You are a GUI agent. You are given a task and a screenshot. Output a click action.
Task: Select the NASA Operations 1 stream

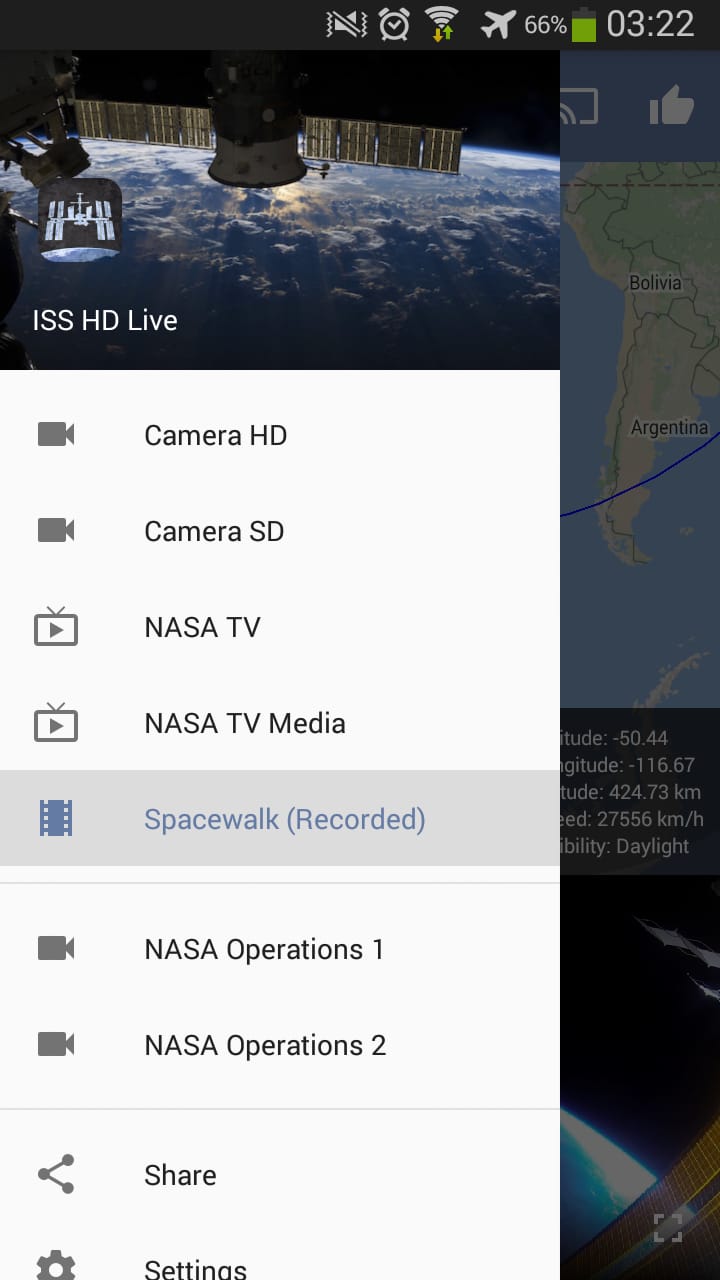tap(264, 948)
